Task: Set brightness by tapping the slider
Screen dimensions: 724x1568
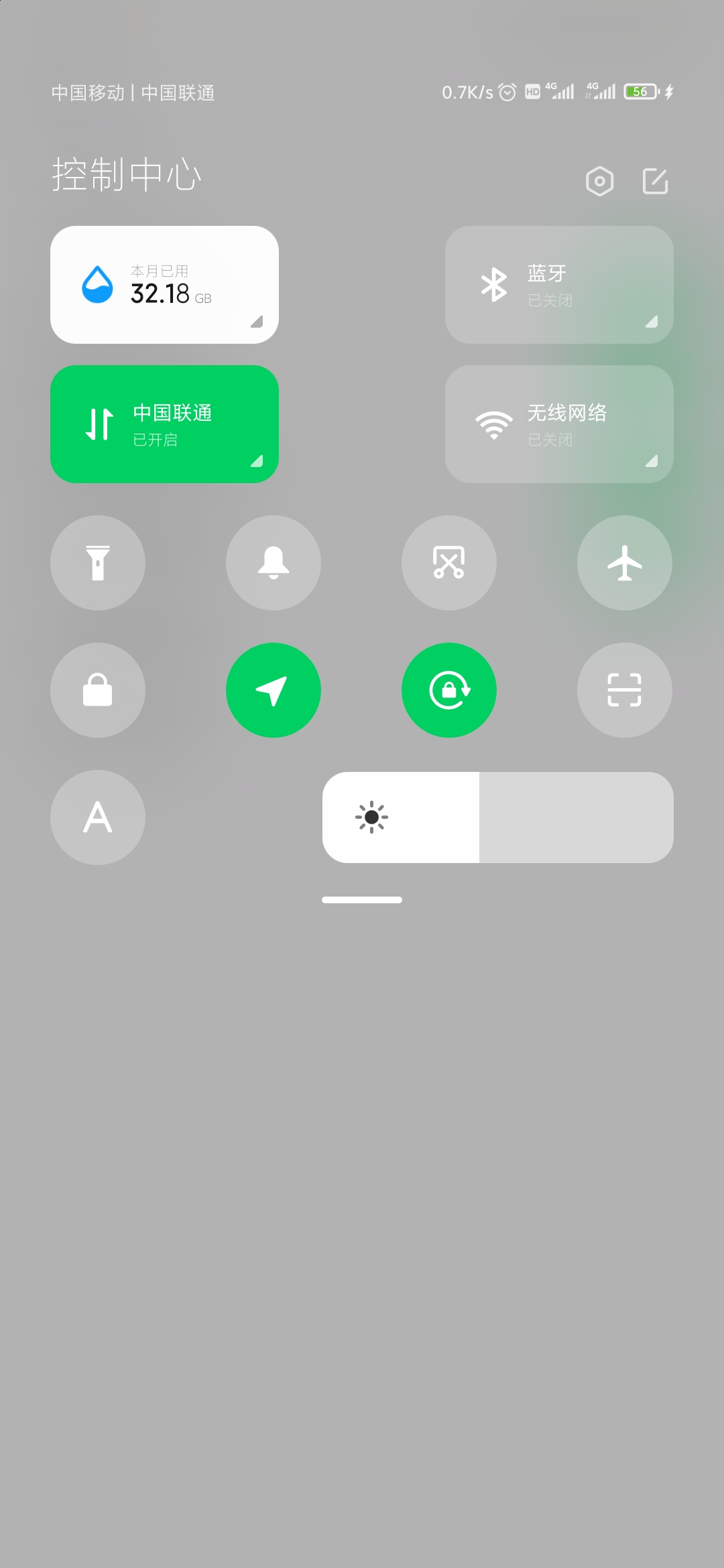Action: 498,818
